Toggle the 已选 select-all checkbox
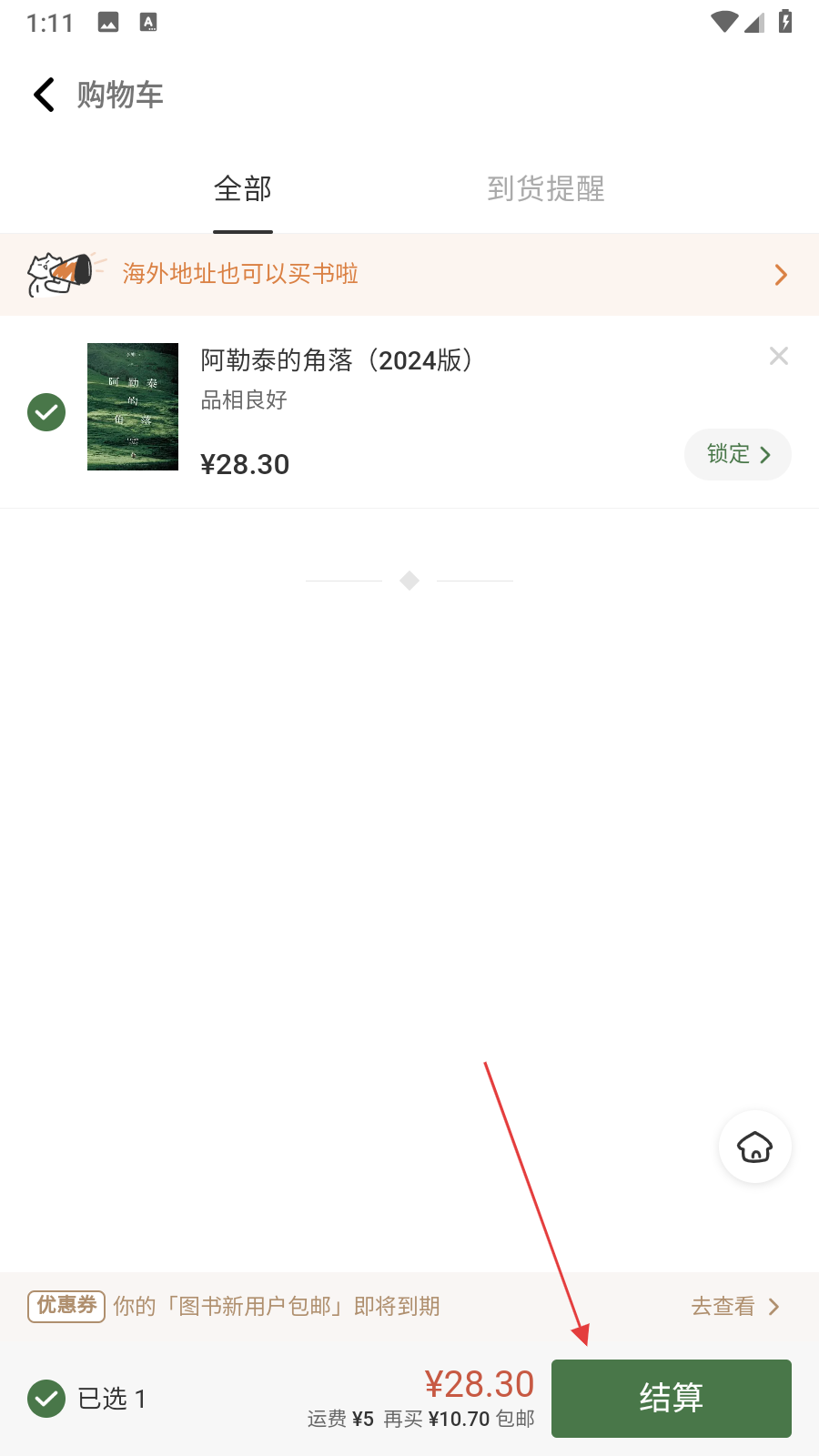This screenshot has width=819, height=1456. pyautogui.click(x=46, y=1399)
